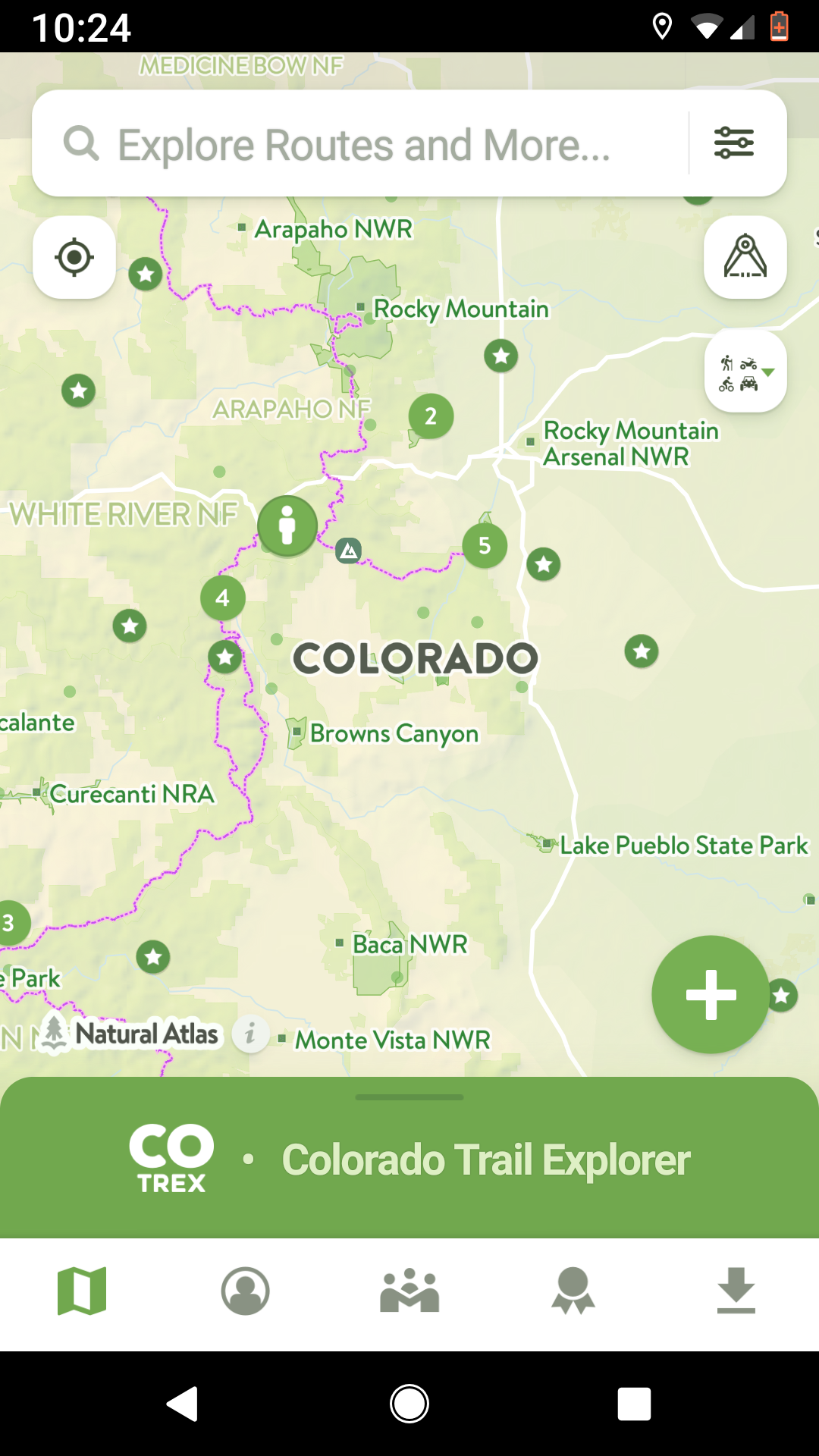The width and height of the screenshot is (819, 1456).
Task: Center map on my location
Action: (x=74, y=257)
